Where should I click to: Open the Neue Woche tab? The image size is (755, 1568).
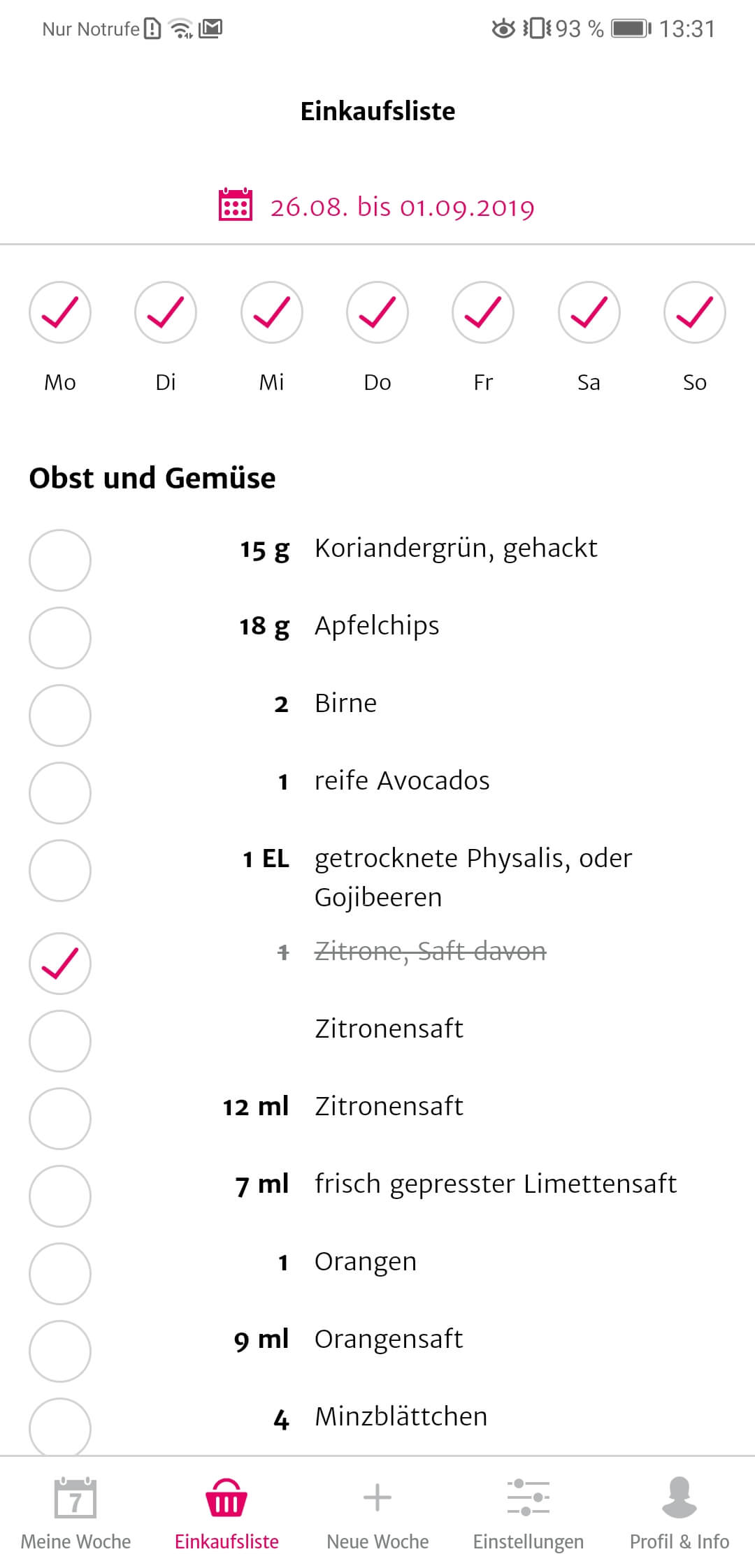[x=377, y=1513]
